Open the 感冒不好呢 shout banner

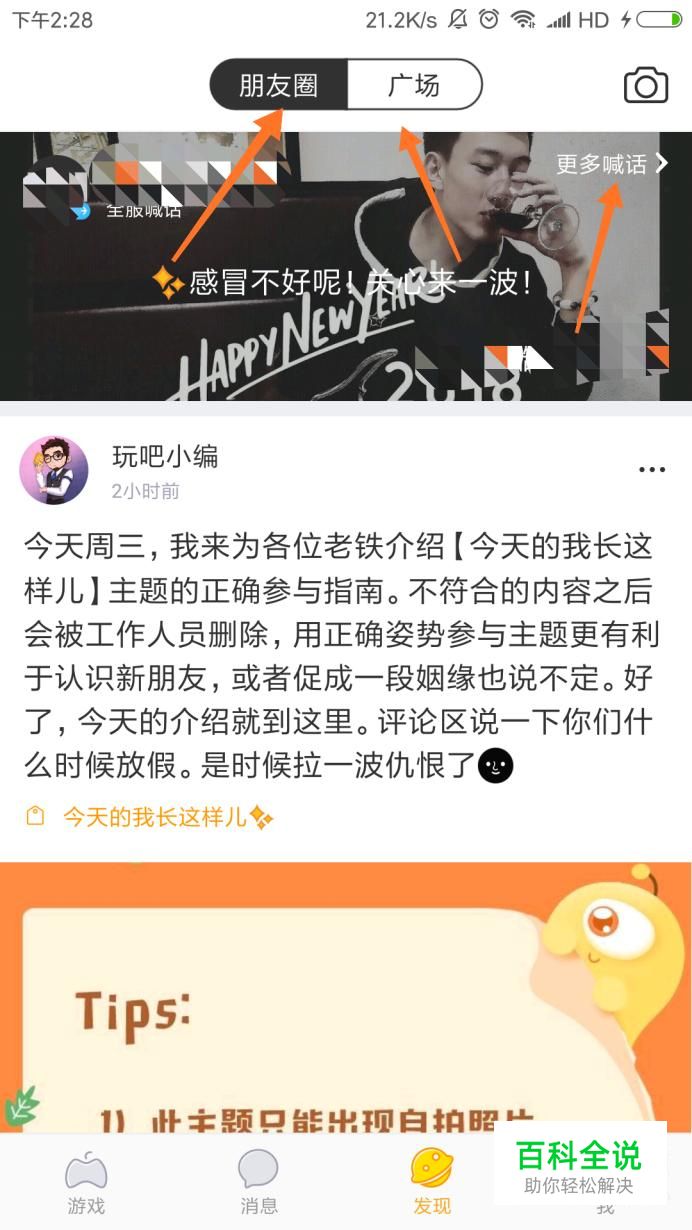pos(345,283)
